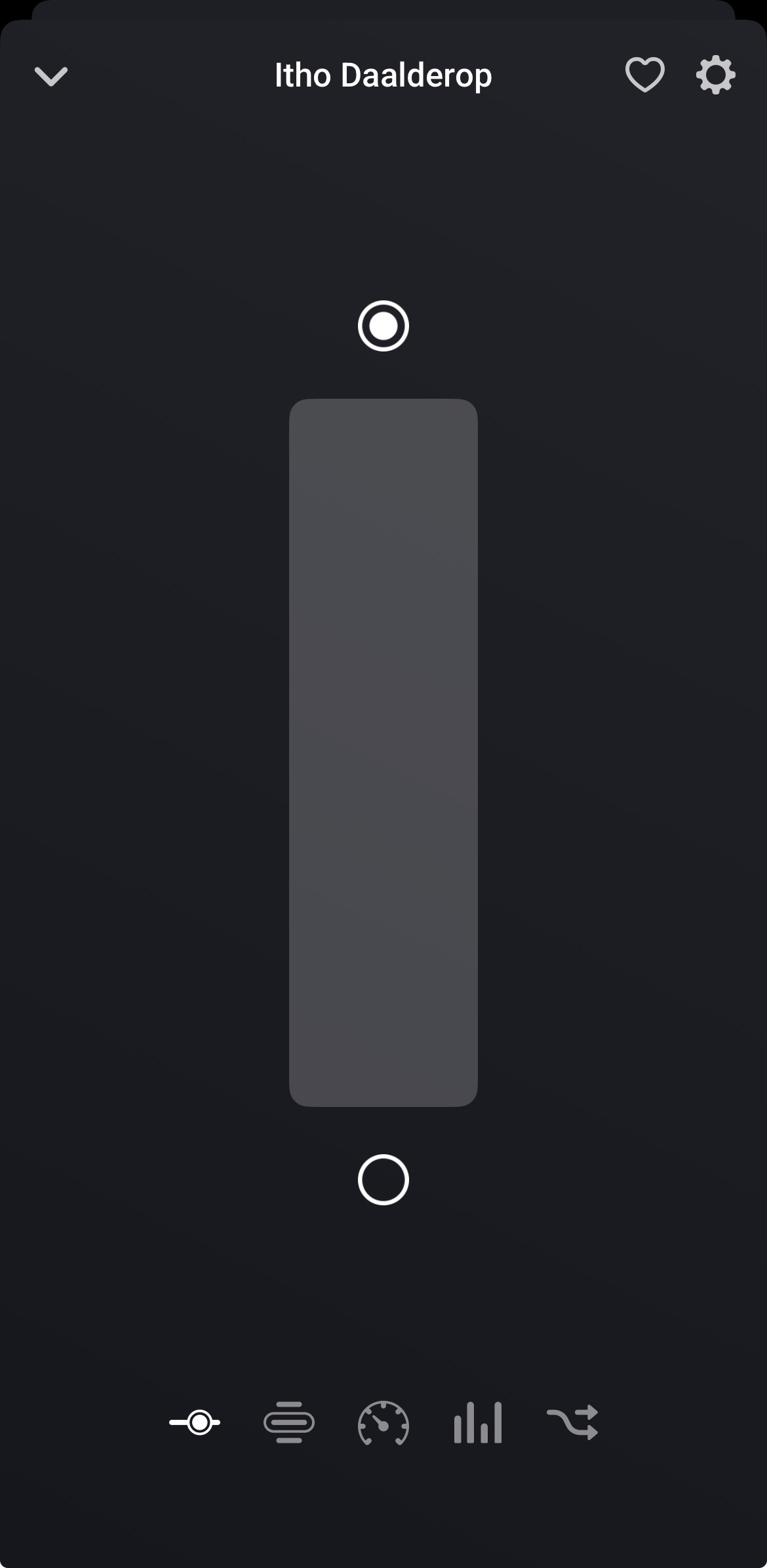767x1568 pixels.
Task: Switch to the slider control tab
Action: pyautogui.click(x=195, y=1422)
